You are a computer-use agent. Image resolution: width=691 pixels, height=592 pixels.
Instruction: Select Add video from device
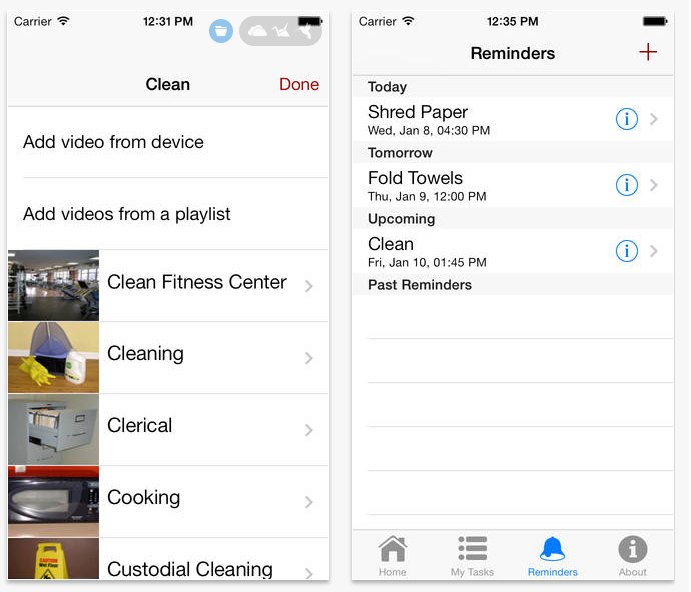[113, 142]
